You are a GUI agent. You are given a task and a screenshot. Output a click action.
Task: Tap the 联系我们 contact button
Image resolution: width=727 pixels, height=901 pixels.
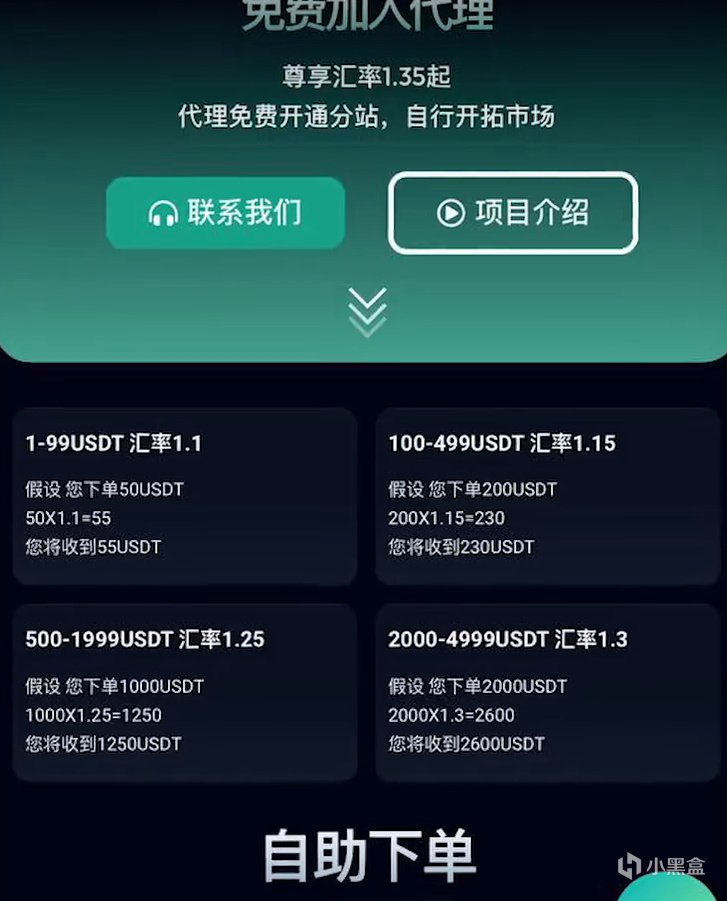(225, 213)
